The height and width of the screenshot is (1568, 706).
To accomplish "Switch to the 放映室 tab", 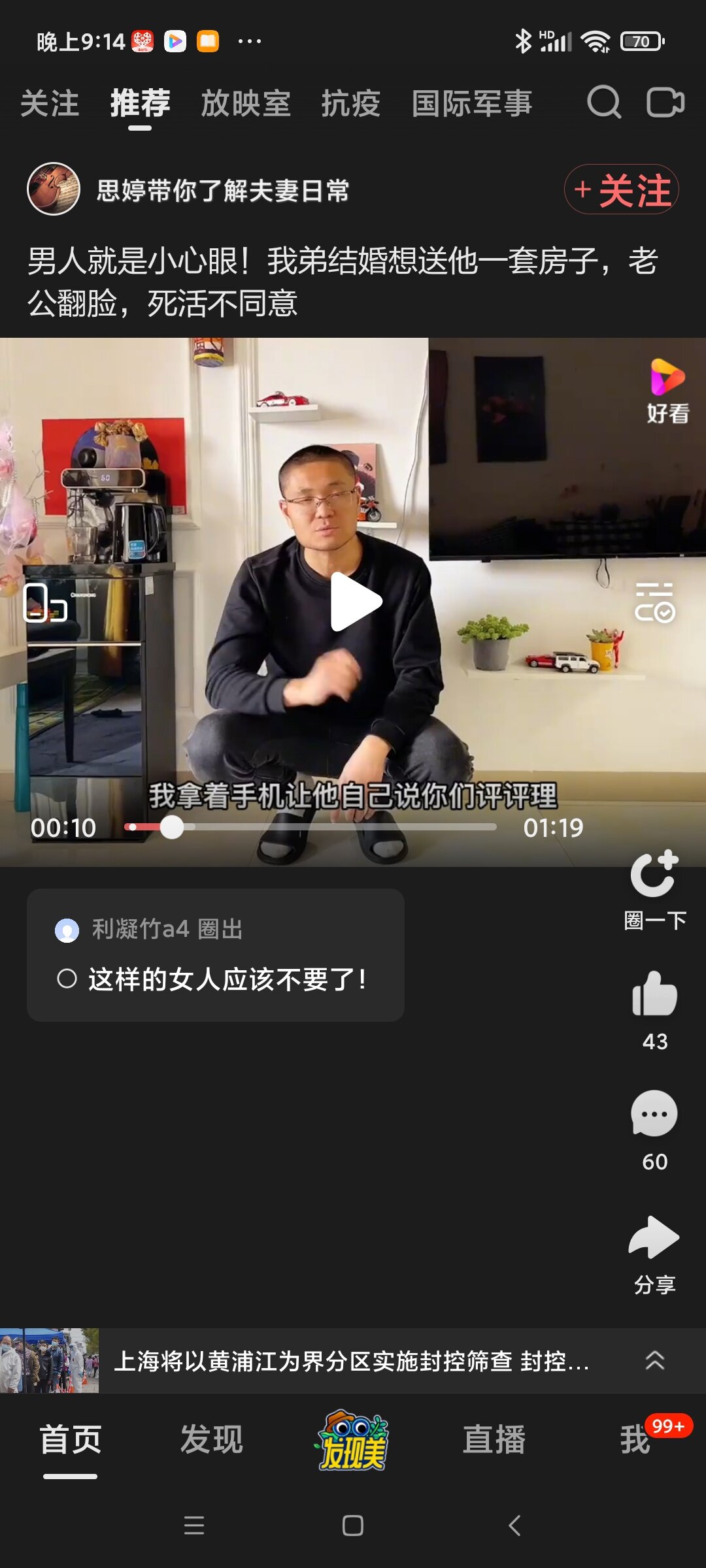I will 246,104.
